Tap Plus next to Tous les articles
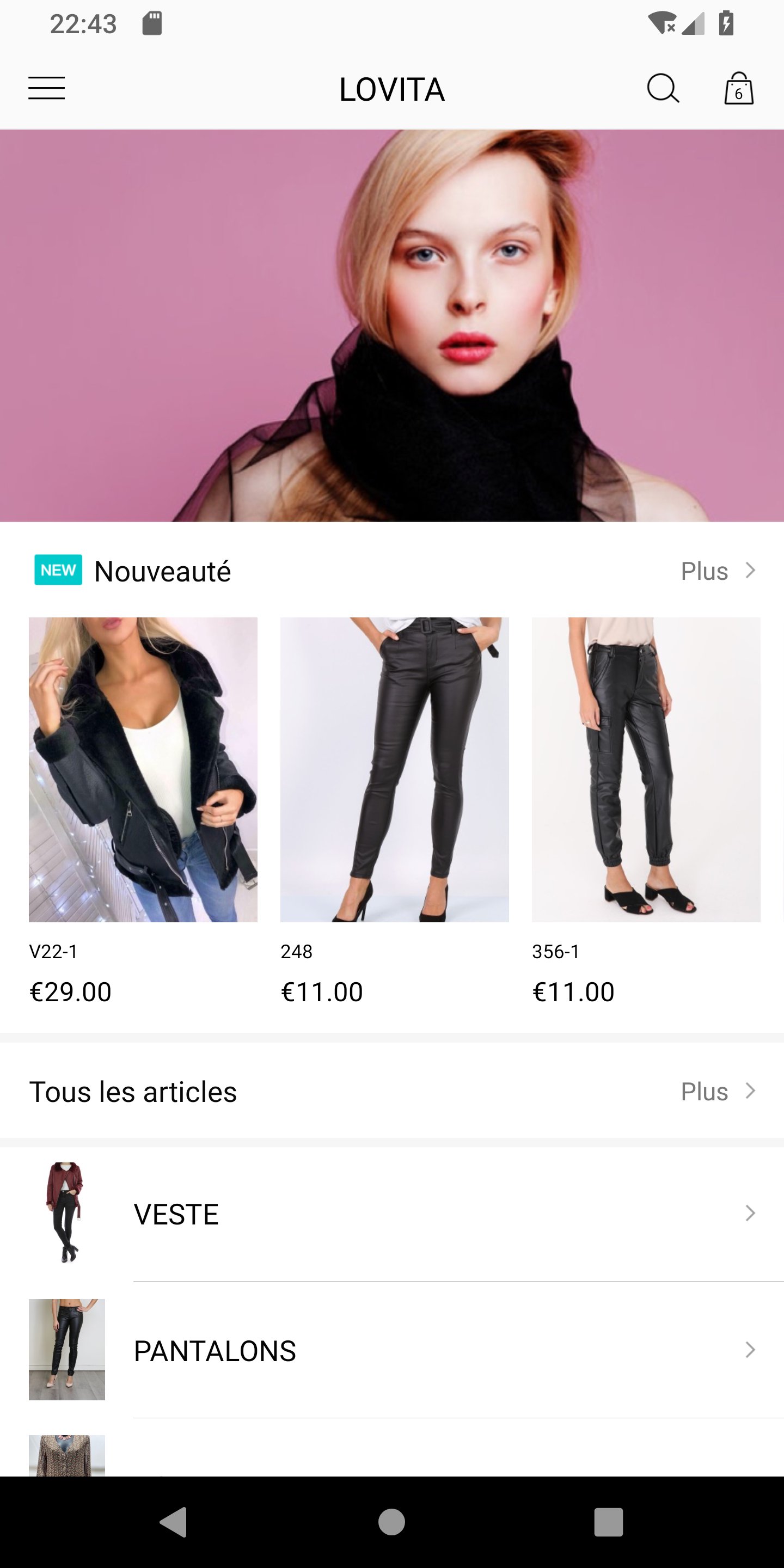The image size is (784, 1568). [717, 1092]
